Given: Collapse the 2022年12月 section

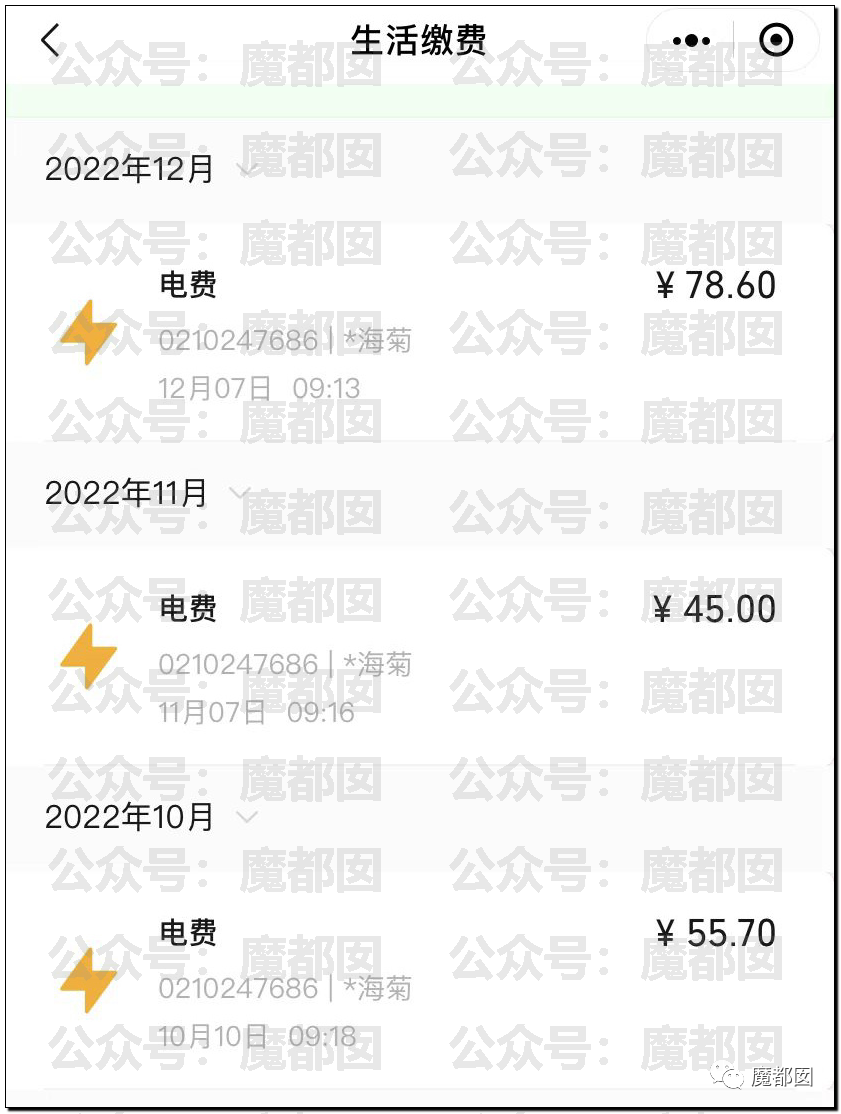Looking at the screenshot, I should [x=246, y=169].
